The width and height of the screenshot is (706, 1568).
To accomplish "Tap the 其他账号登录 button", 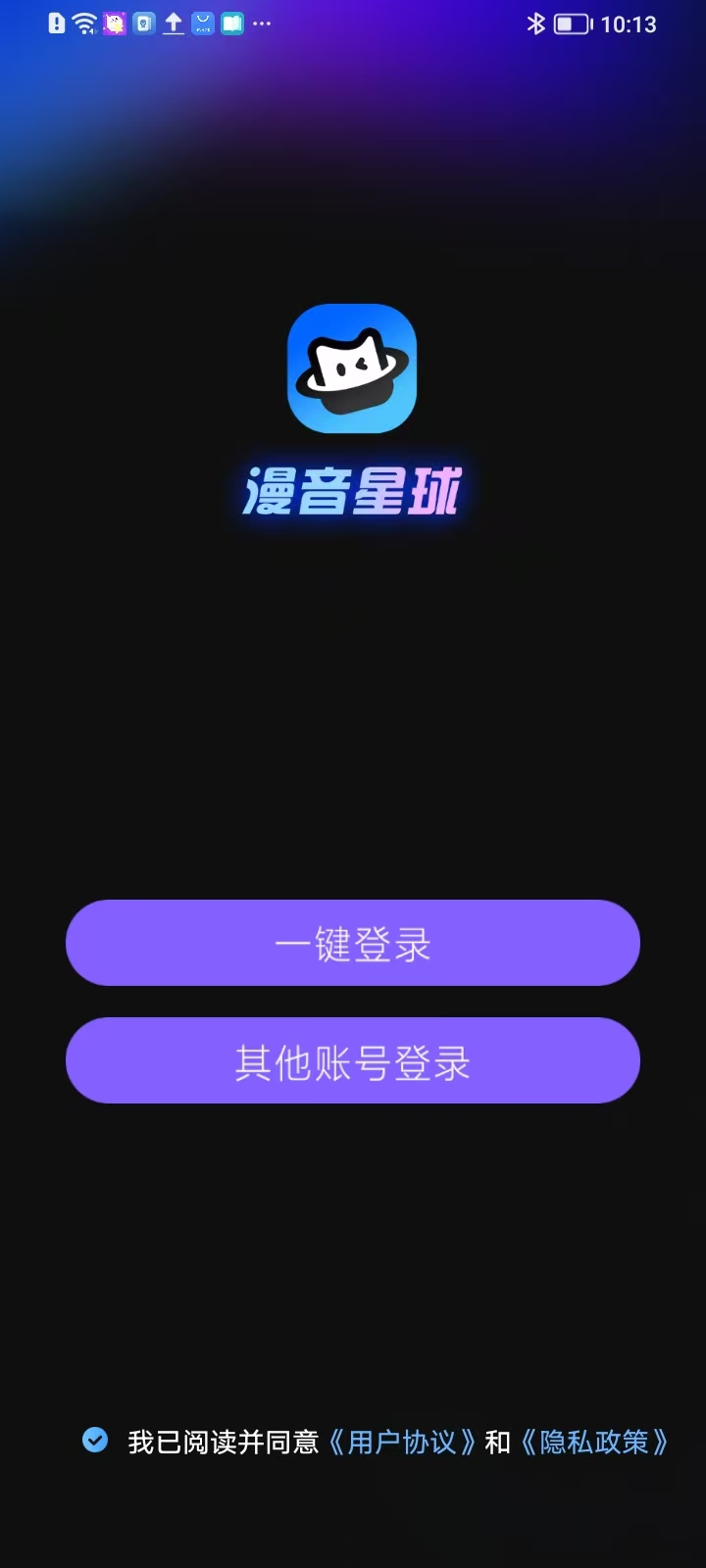I will pos(353,1060).
